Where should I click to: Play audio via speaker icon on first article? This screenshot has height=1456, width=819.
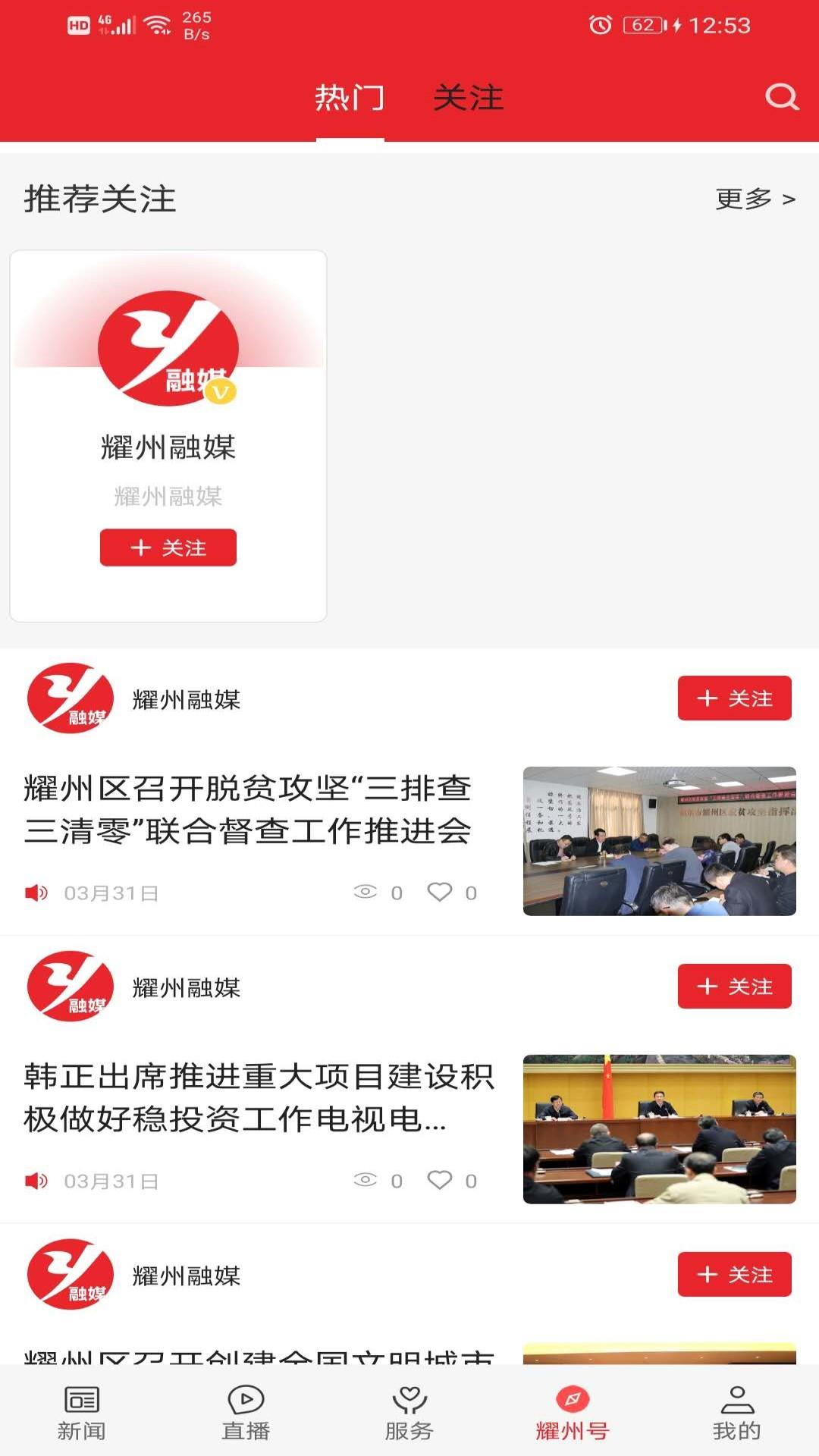point(36,893)
